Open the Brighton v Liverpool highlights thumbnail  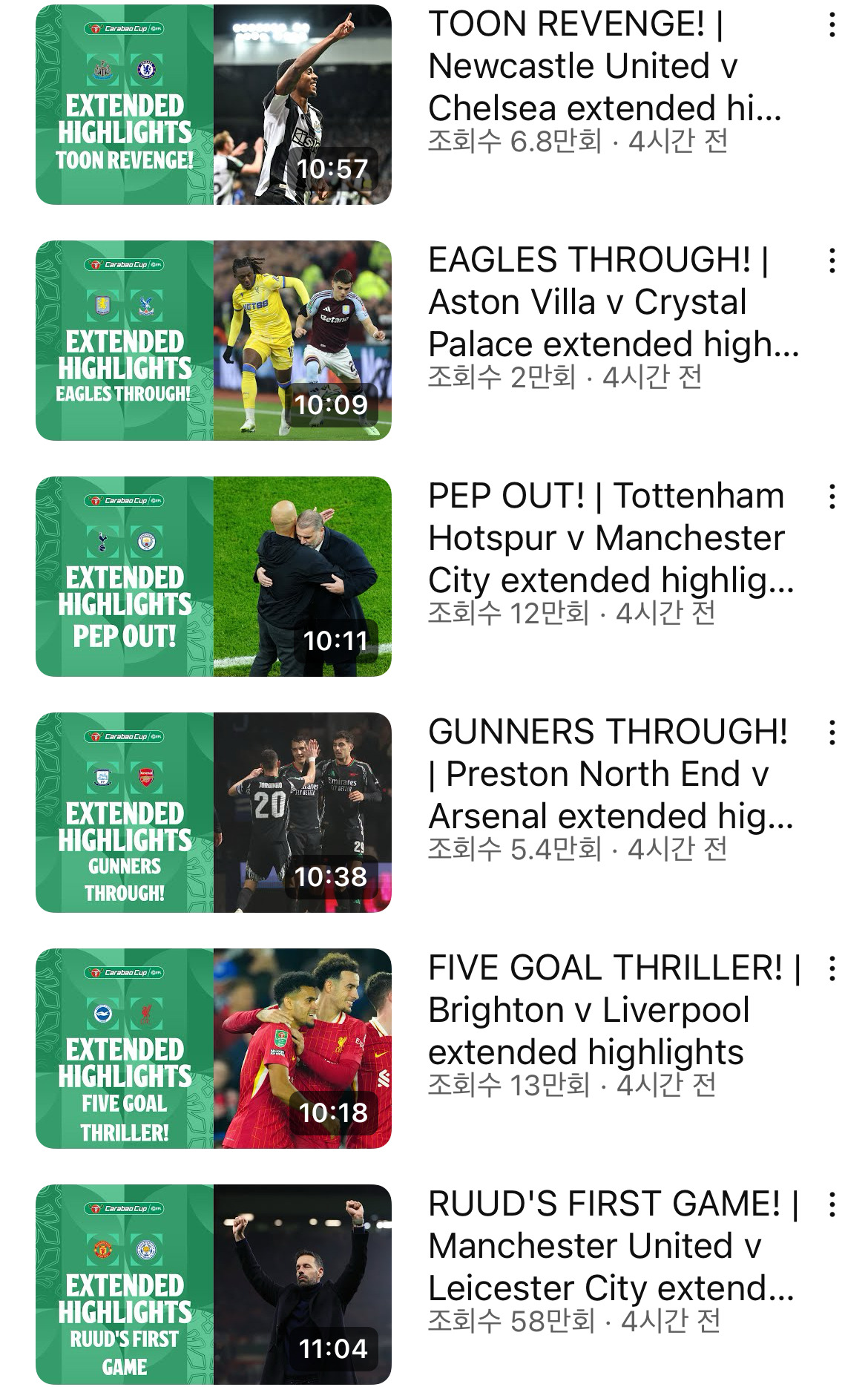pos(214,1049)
